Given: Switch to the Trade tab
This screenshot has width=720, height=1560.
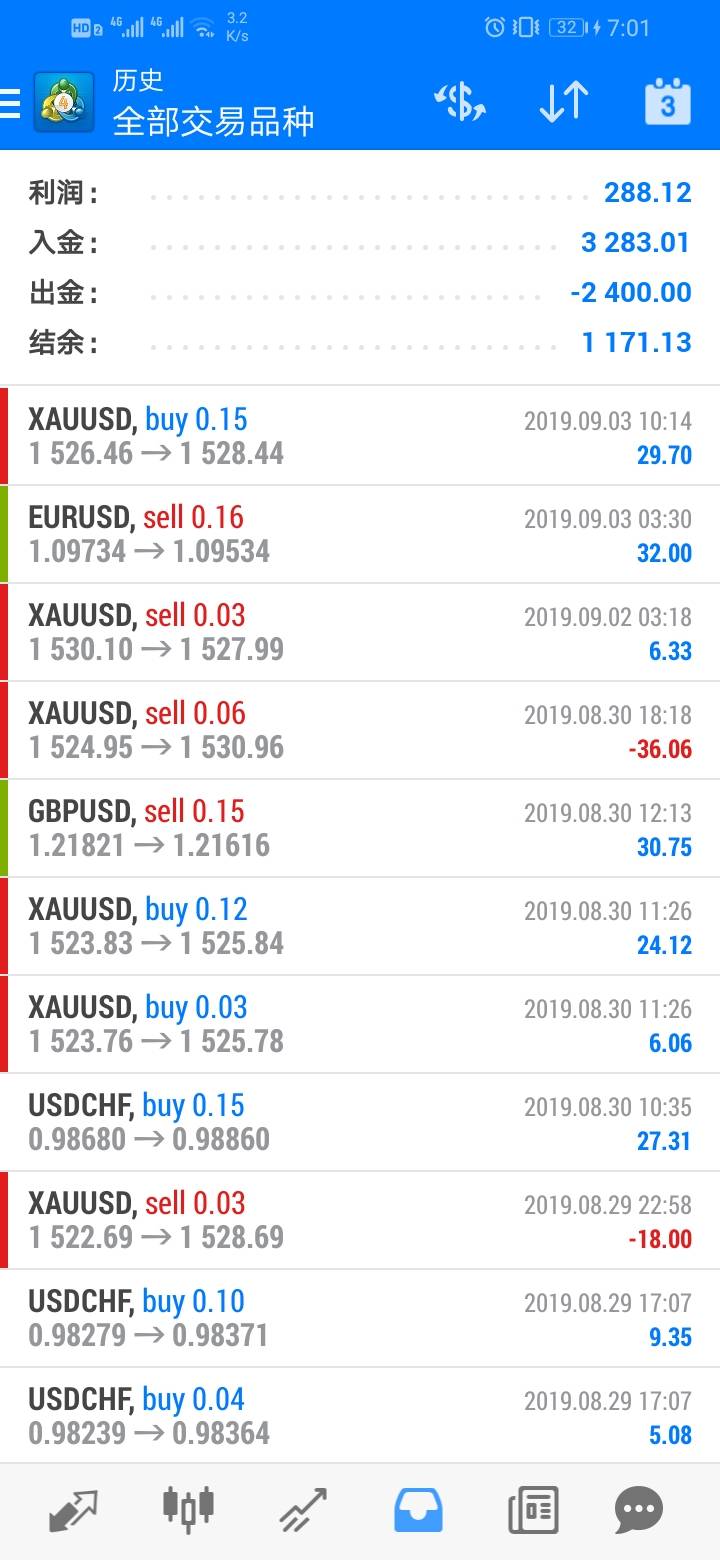Looking at the screenshot, I should click(303, 1510).
